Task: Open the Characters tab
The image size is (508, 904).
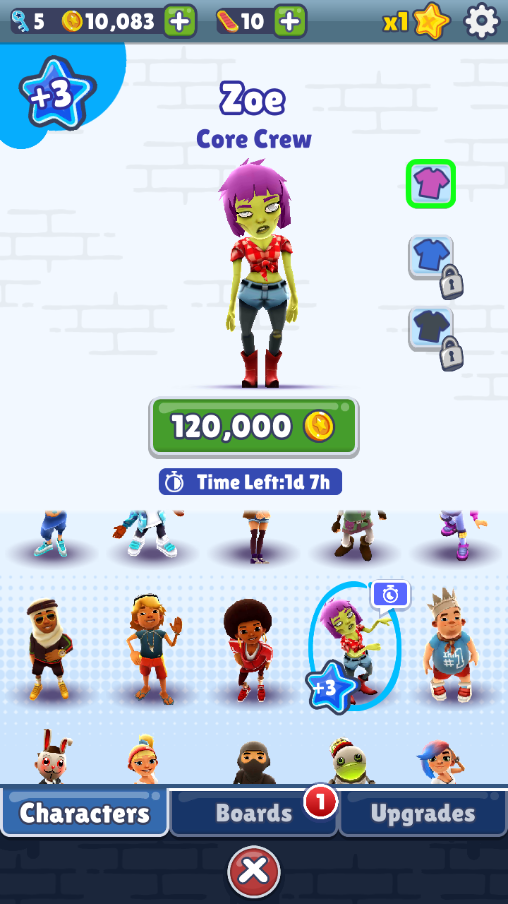Action: (x=84, y=813)
